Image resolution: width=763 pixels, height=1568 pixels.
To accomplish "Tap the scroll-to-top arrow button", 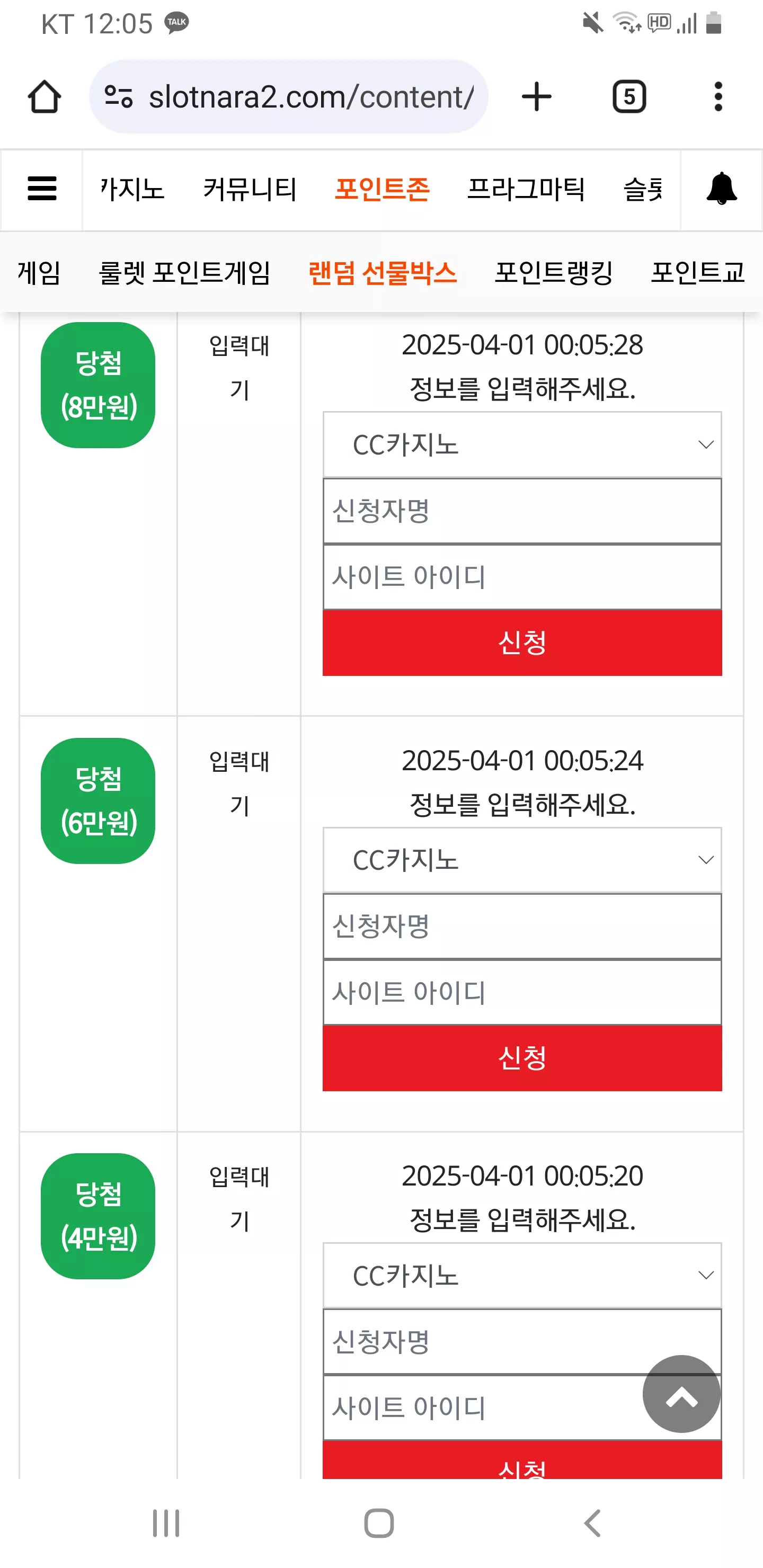I will [681, 1394].
